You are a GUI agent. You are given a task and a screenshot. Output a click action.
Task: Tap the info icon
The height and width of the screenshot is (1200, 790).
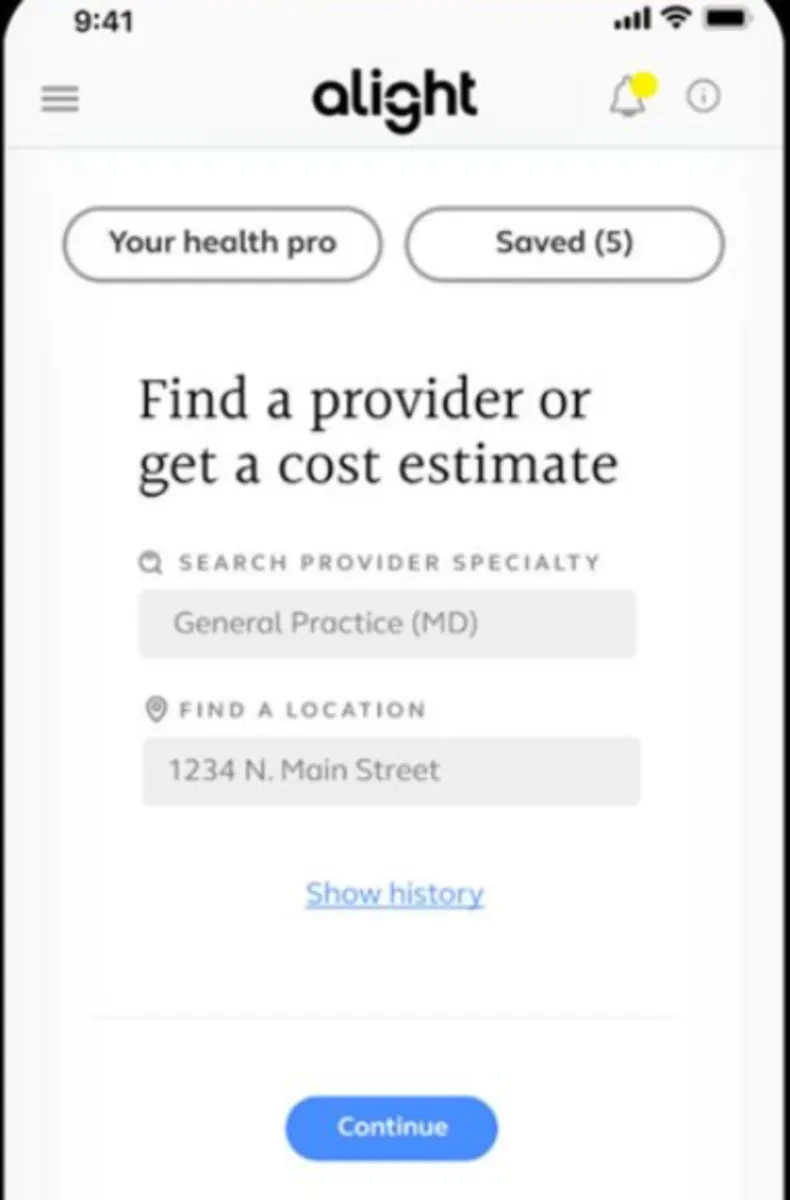pyautogui.click(x=703, y=97)
